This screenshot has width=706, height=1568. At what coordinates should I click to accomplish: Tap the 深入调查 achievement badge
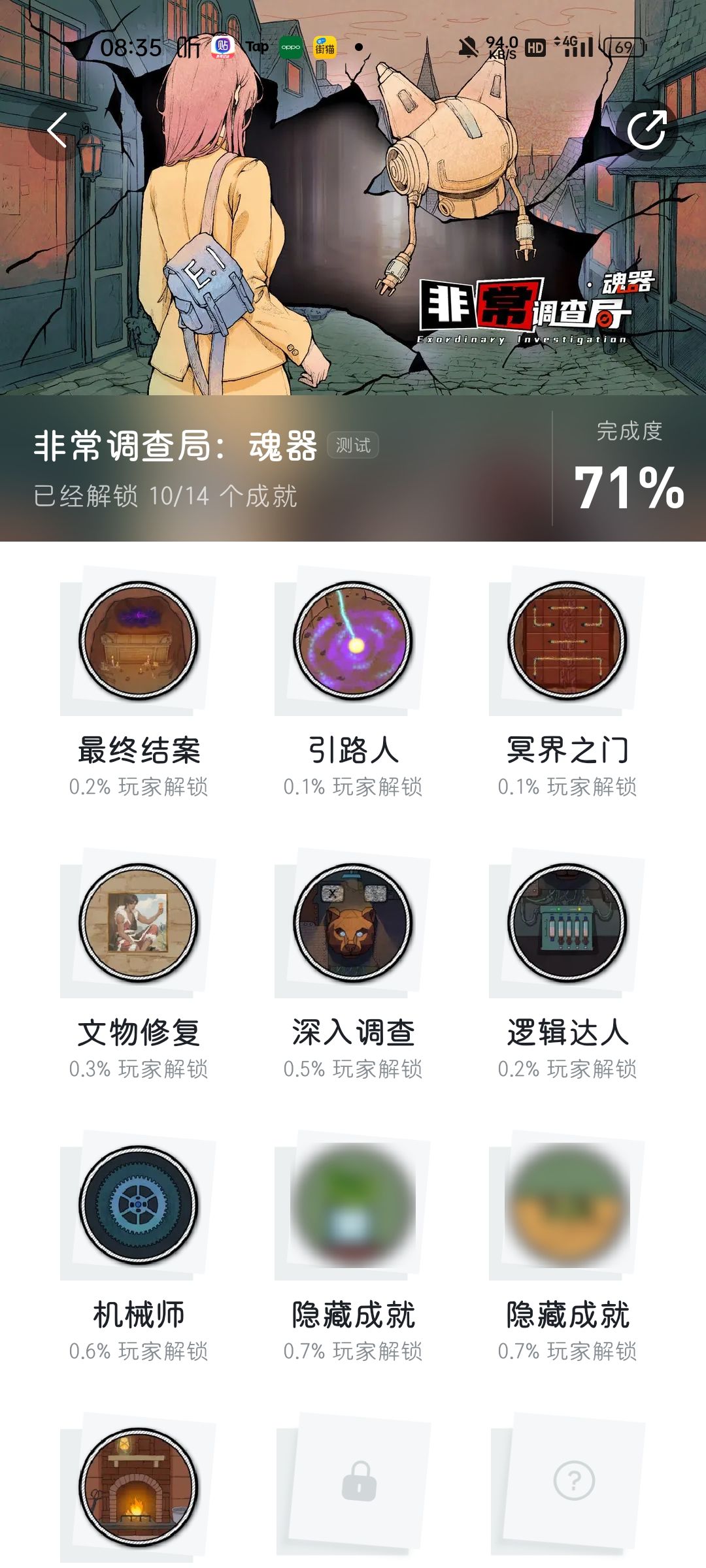pyautogui.click(x=353, y=923)
